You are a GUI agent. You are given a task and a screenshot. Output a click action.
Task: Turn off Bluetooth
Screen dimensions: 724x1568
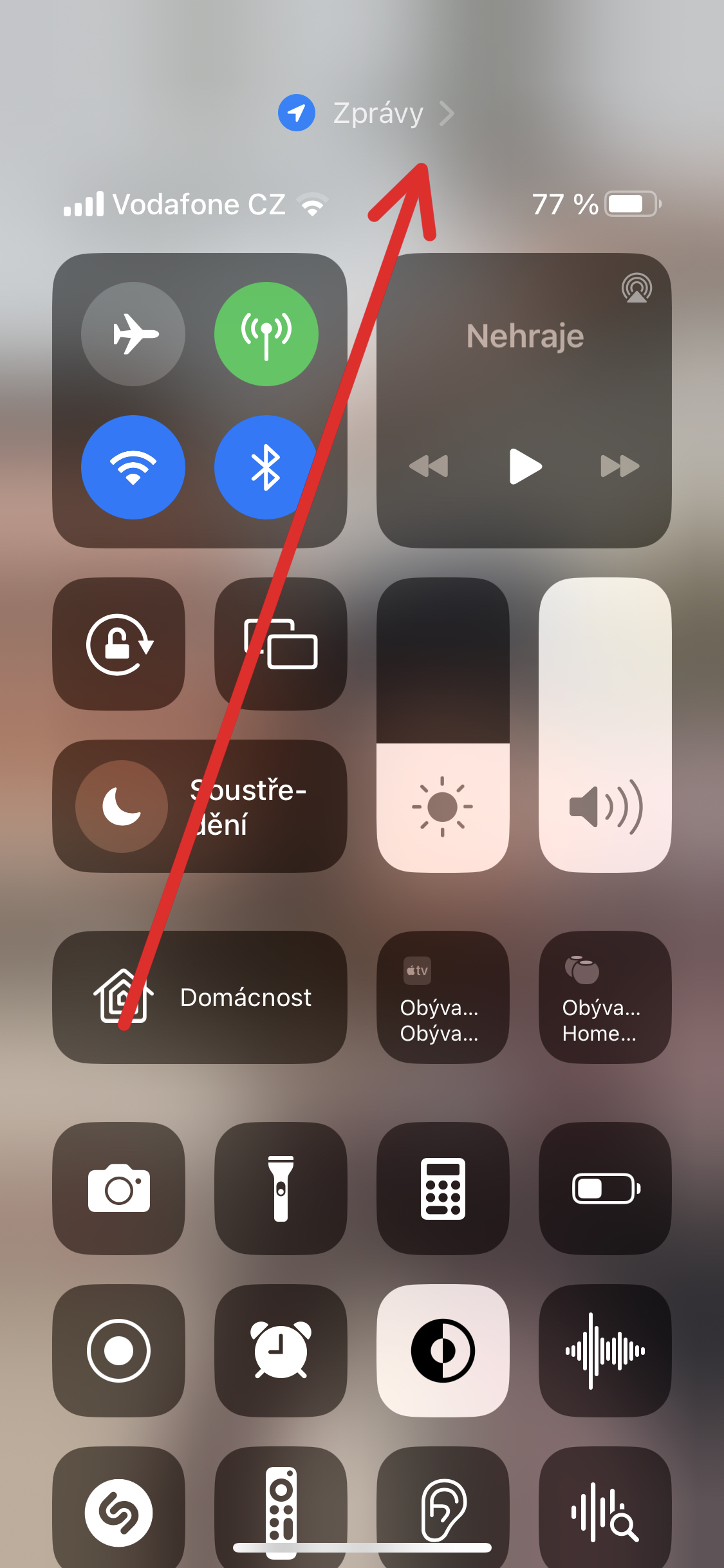[266, 467]
